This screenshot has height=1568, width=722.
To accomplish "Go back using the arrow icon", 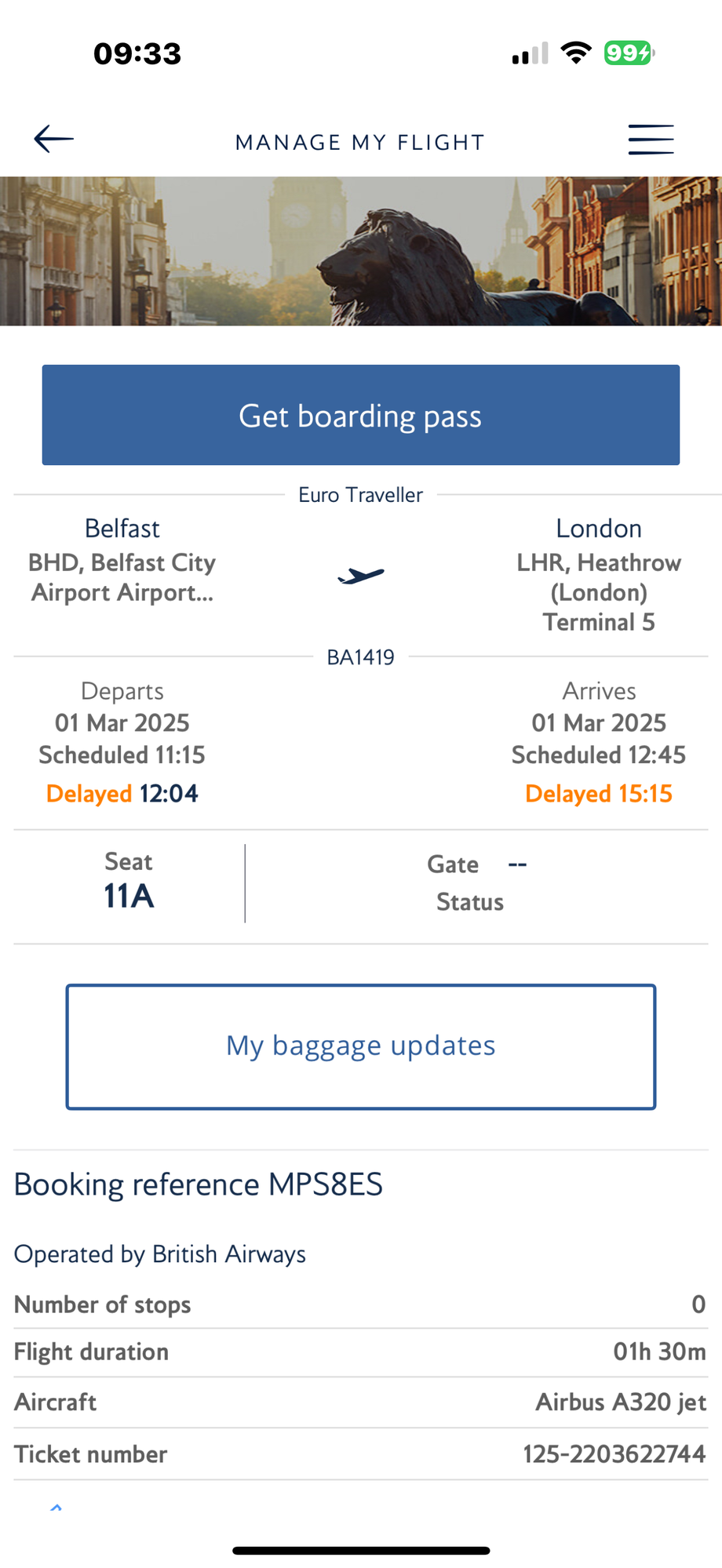I will (x=53, y=139).
